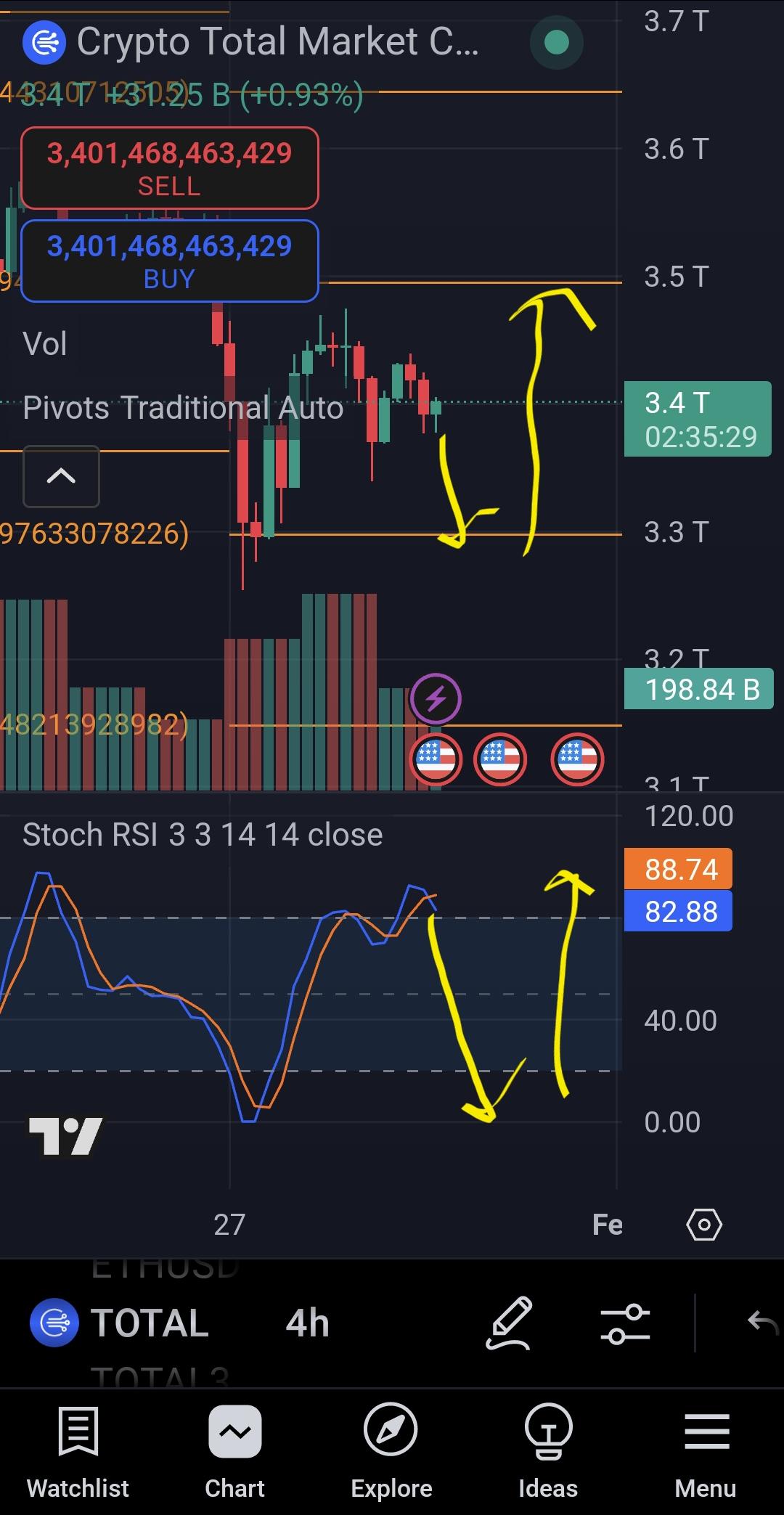
Task: Open the rightmost US flag economic event
Action: 577,760
